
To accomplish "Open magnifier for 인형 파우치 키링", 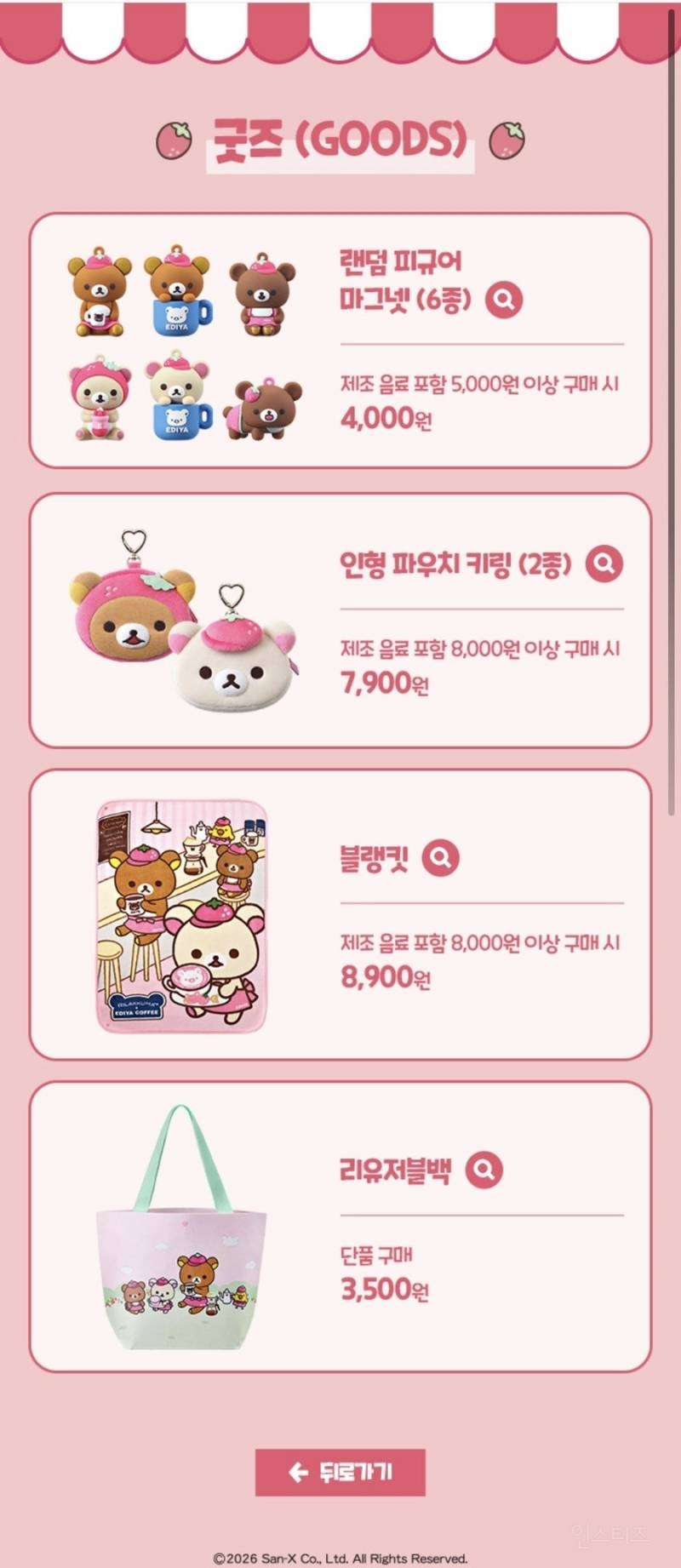I will point(604,564).
